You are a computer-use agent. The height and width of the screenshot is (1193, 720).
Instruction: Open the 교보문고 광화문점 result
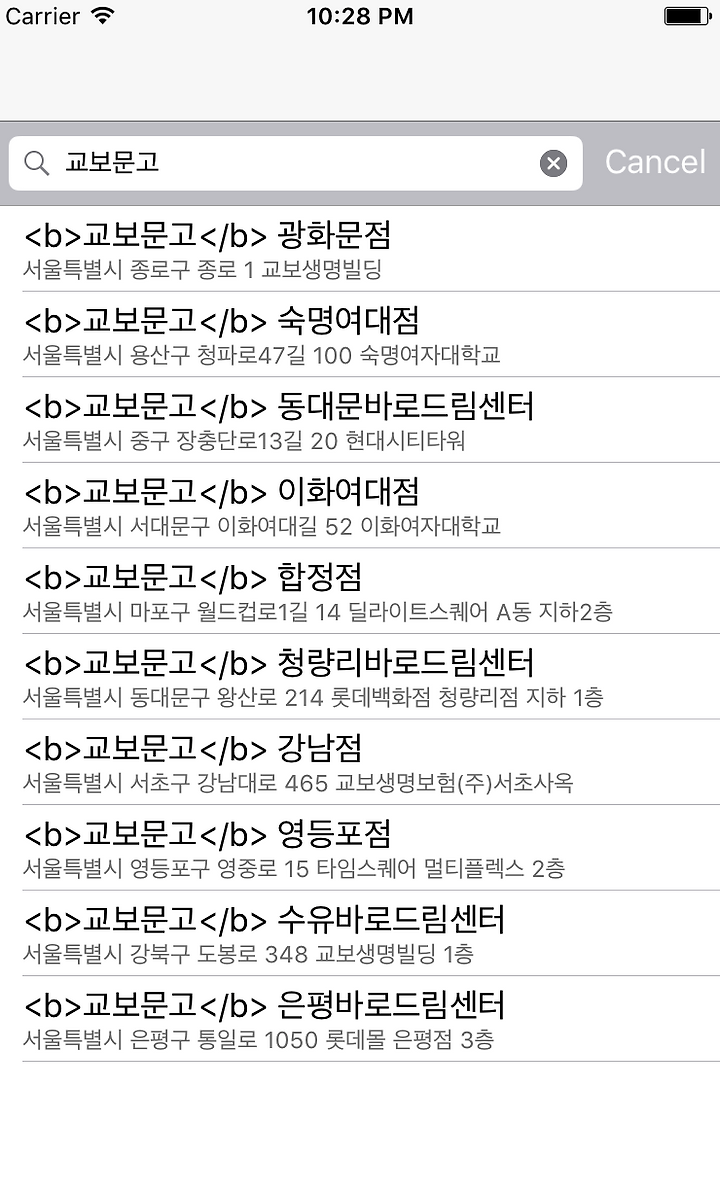point(360,249)
